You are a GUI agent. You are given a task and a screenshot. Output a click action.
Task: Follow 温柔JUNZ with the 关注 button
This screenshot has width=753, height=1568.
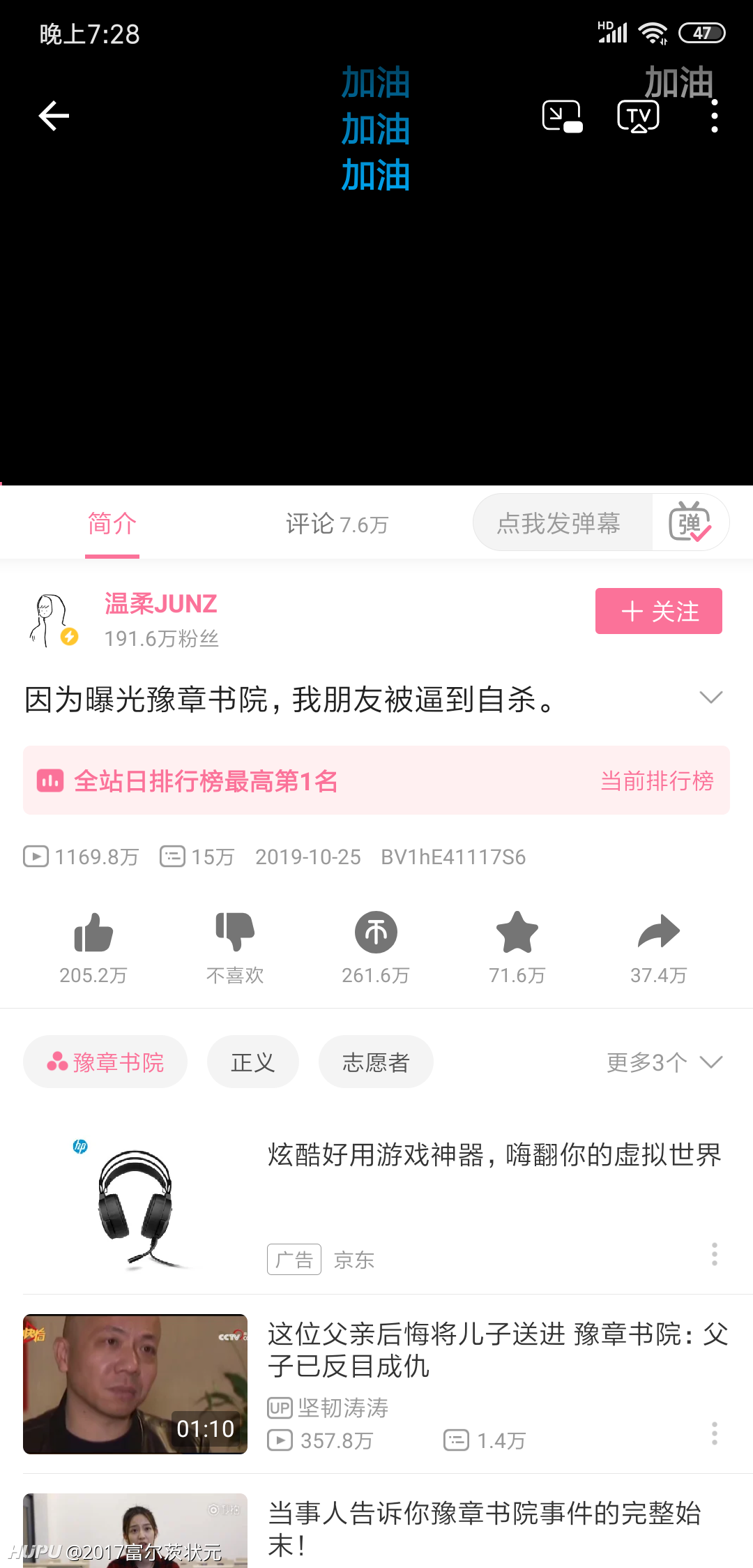[x=658, y=611]
